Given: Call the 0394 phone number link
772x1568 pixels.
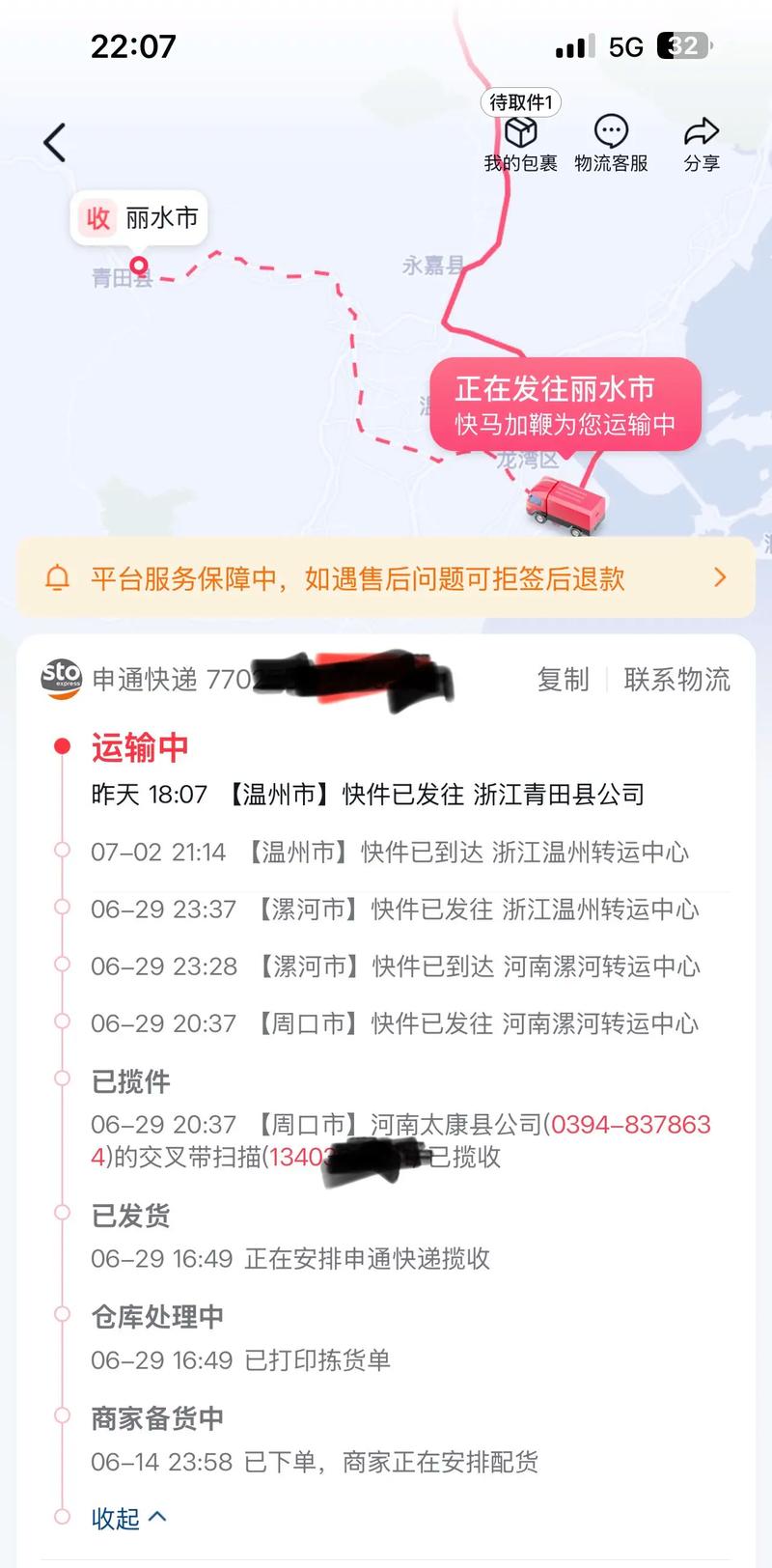Looking at the screenshot, I should (630, 1125).
